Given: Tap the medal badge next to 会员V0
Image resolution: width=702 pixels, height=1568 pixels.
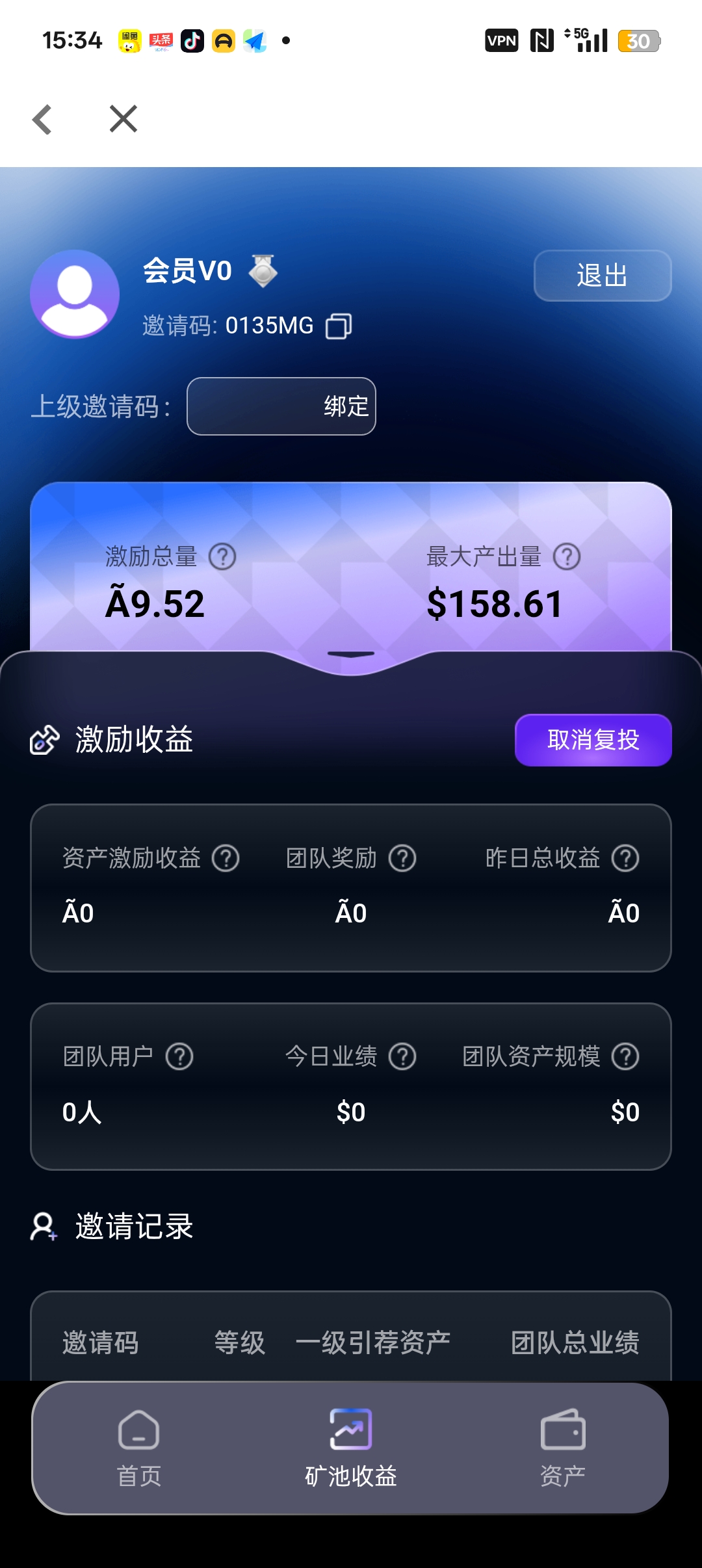Looking at the screenshot, I should pos(263,269).
